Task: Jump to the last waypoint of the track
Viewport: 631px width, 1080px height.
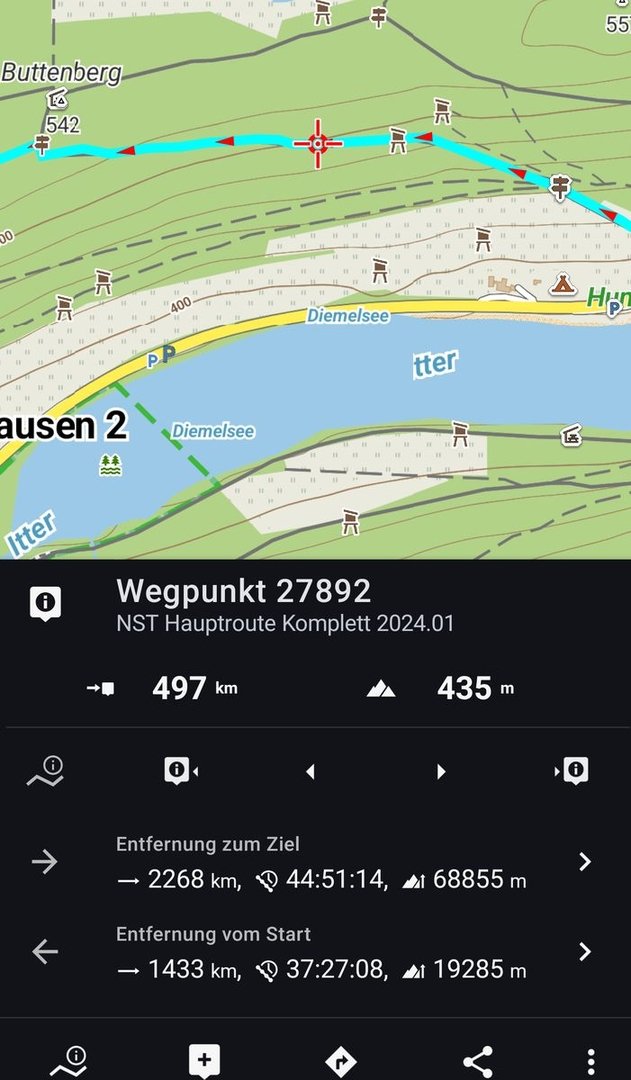Action: pos(574,770)
